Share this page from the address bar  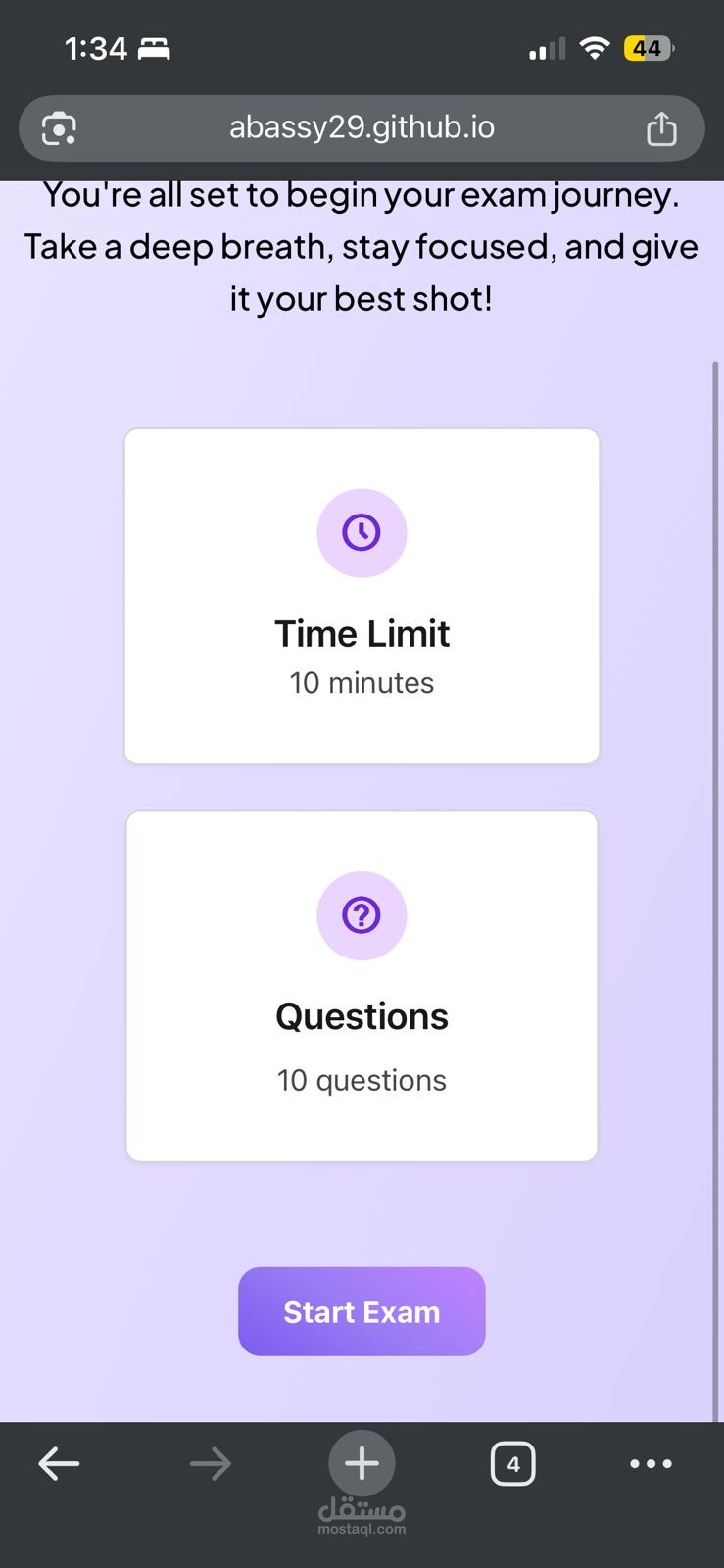[661, 128]
